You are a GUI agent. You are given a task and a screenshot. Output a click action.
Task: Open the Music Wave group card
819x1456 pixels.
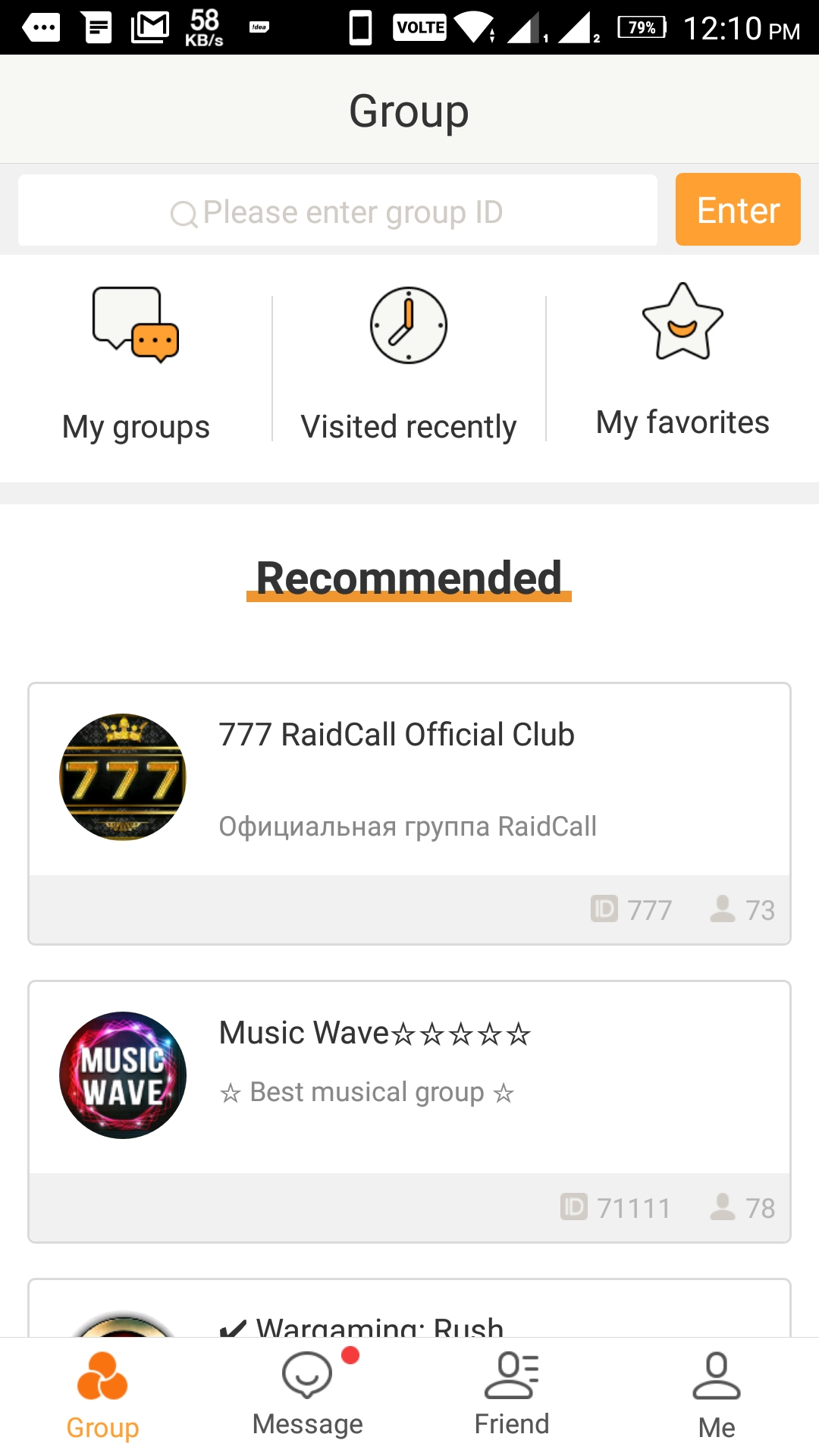coord(409,1111)
